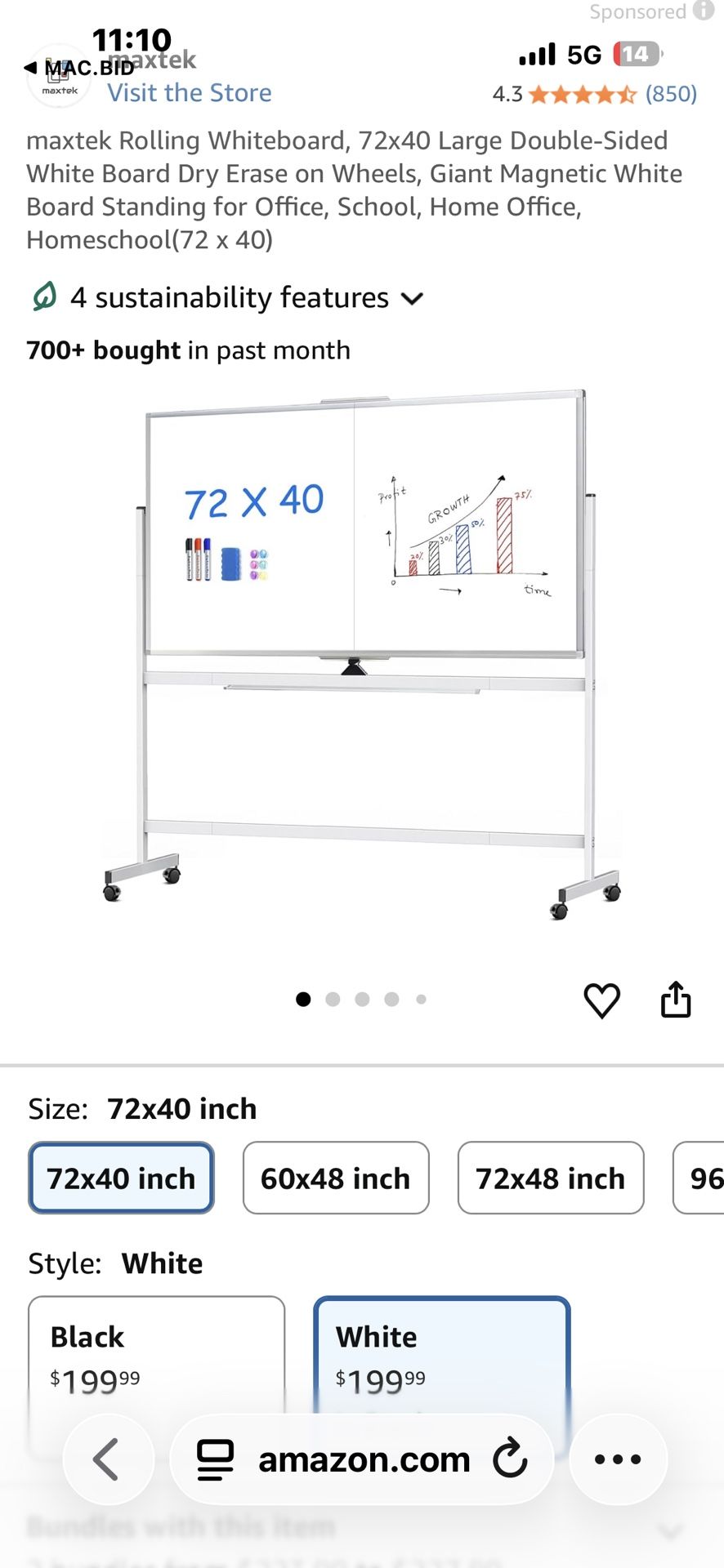Pick the 72x48 inch size
Image resolution: width=724 pixels, height=1568 pixels.
[550, 1178]
